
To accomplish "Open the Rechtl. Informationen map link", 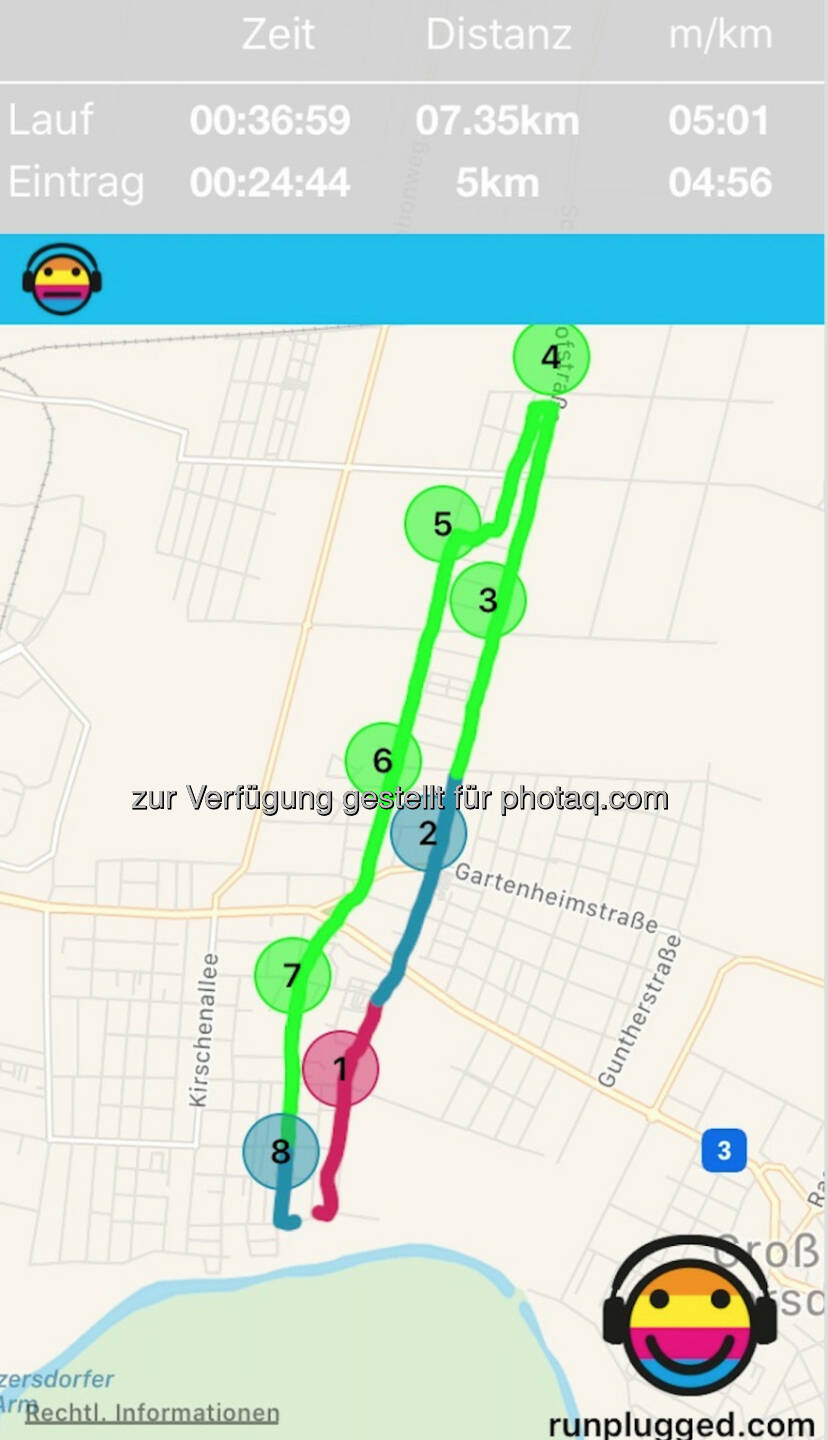I will [152, 1412].
